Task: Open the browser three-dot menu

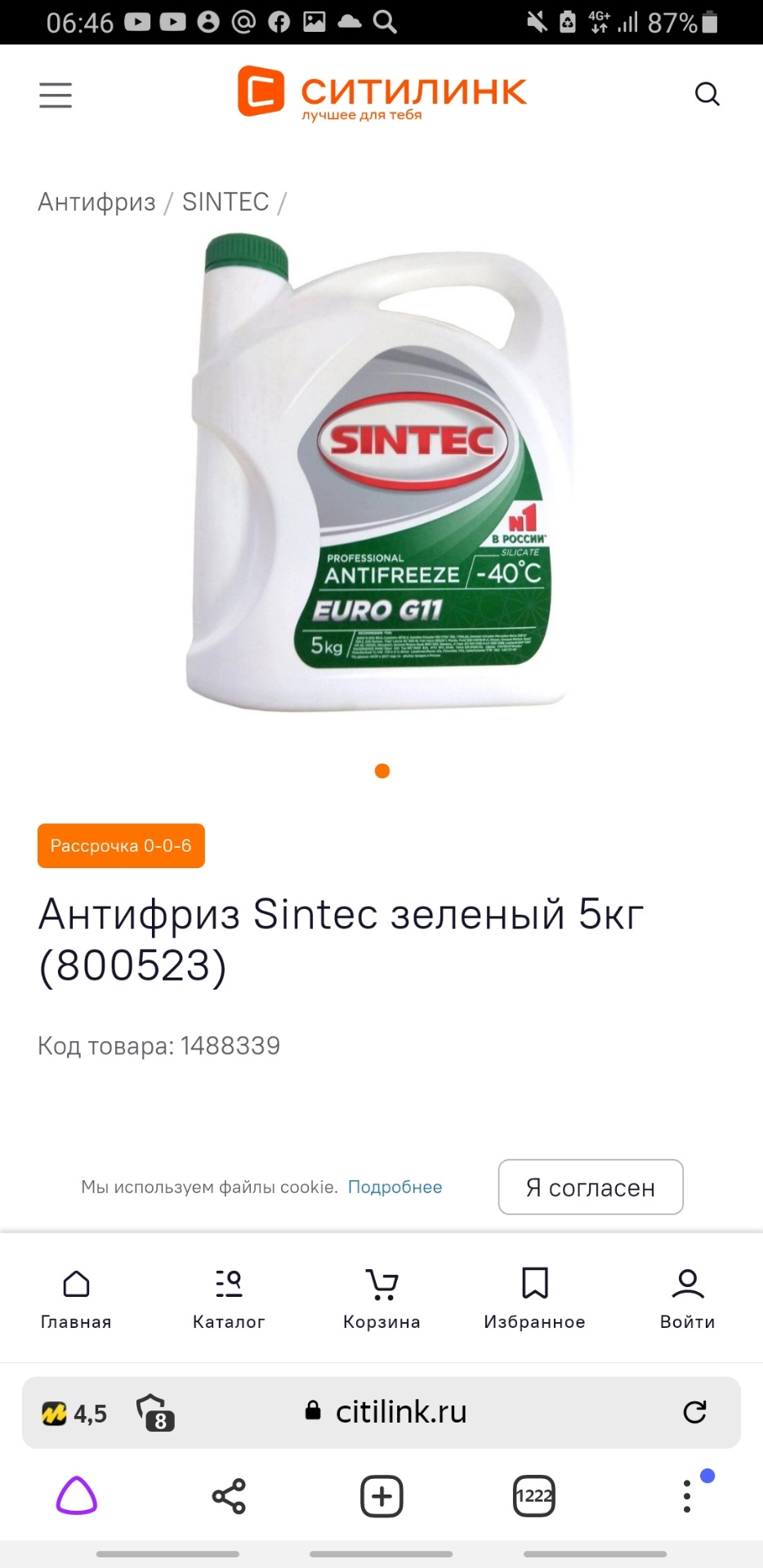Action: click(x=687, y=1496)
